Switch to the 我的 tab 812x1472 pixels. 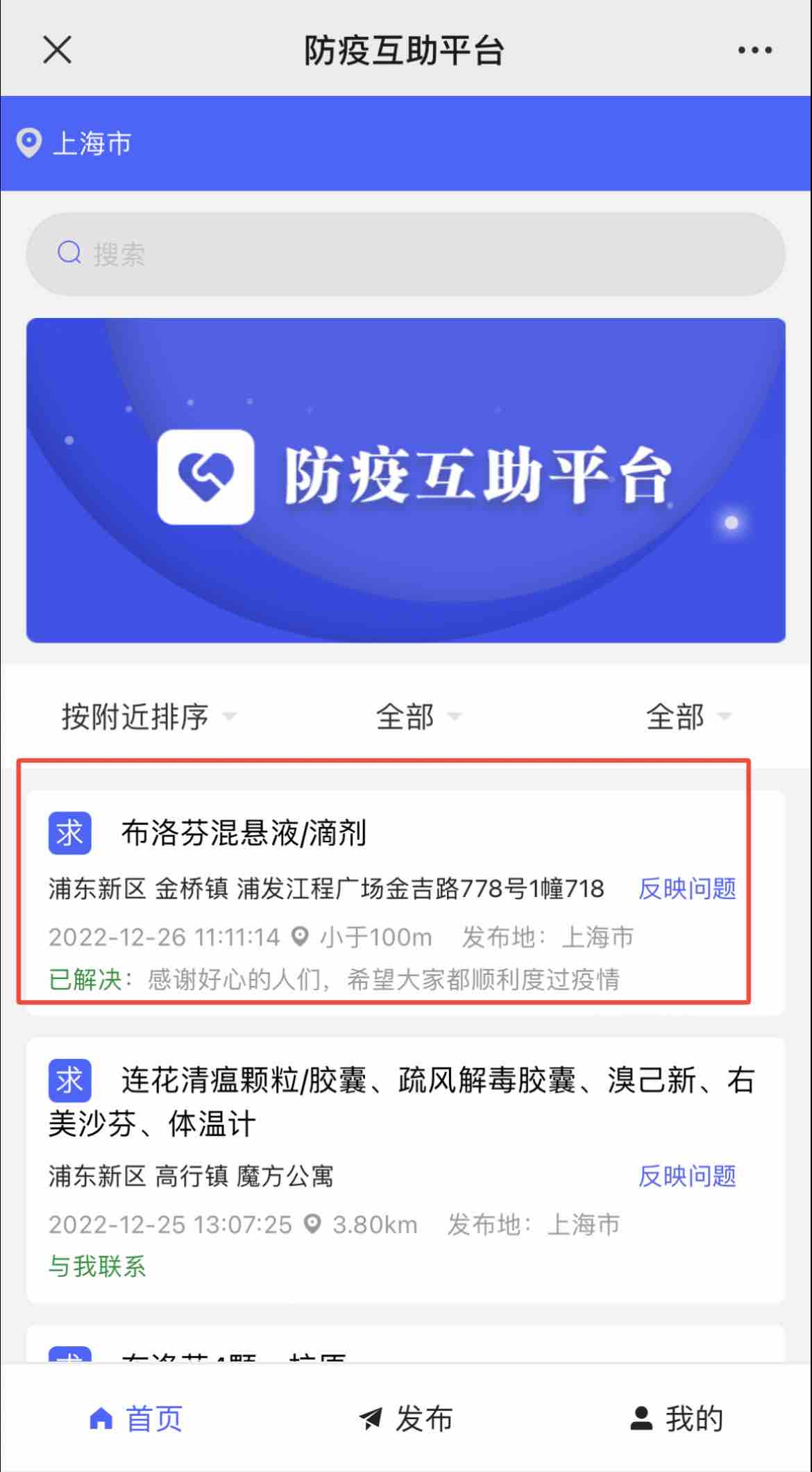point(676,1419)
